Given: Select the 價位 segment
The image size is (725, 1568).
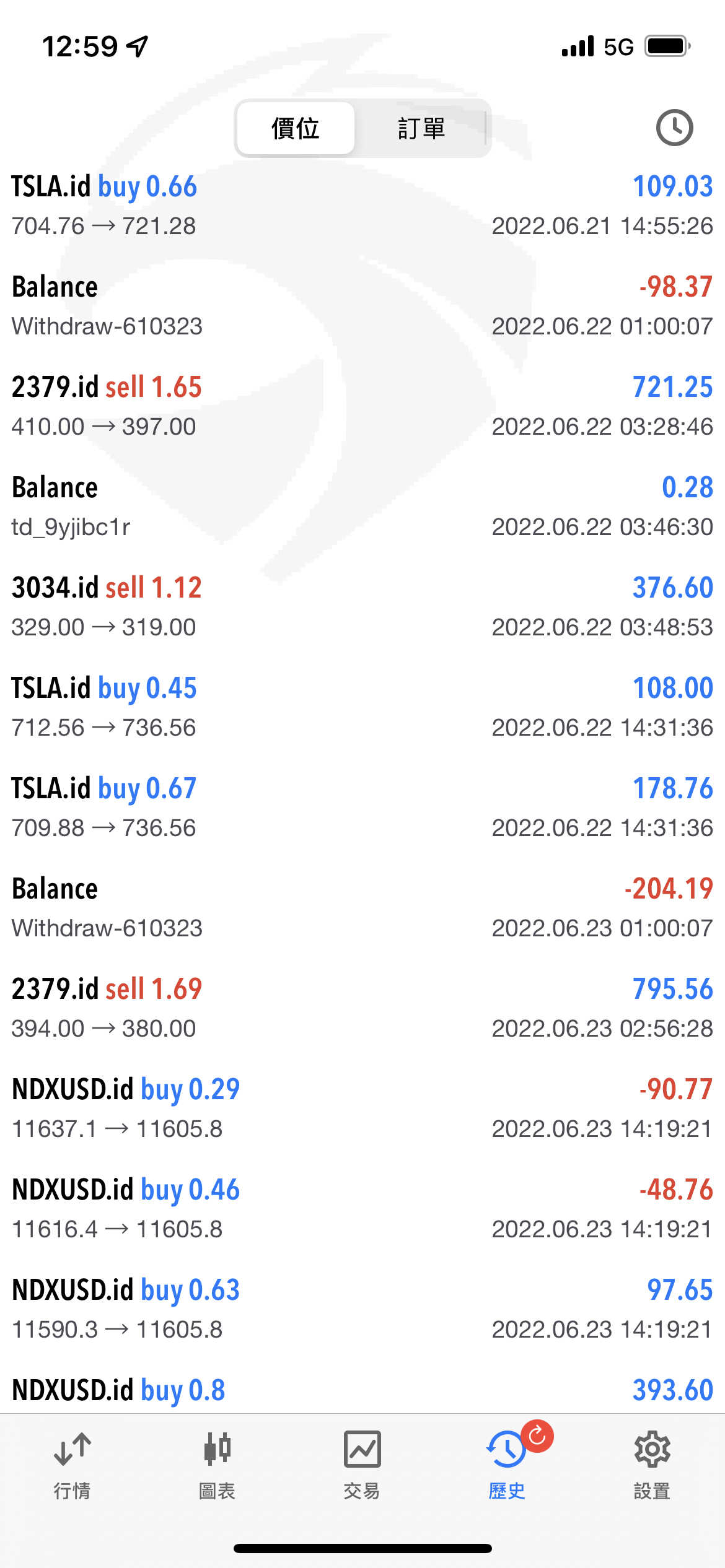Looking at the screenshot, I should 296,128.
